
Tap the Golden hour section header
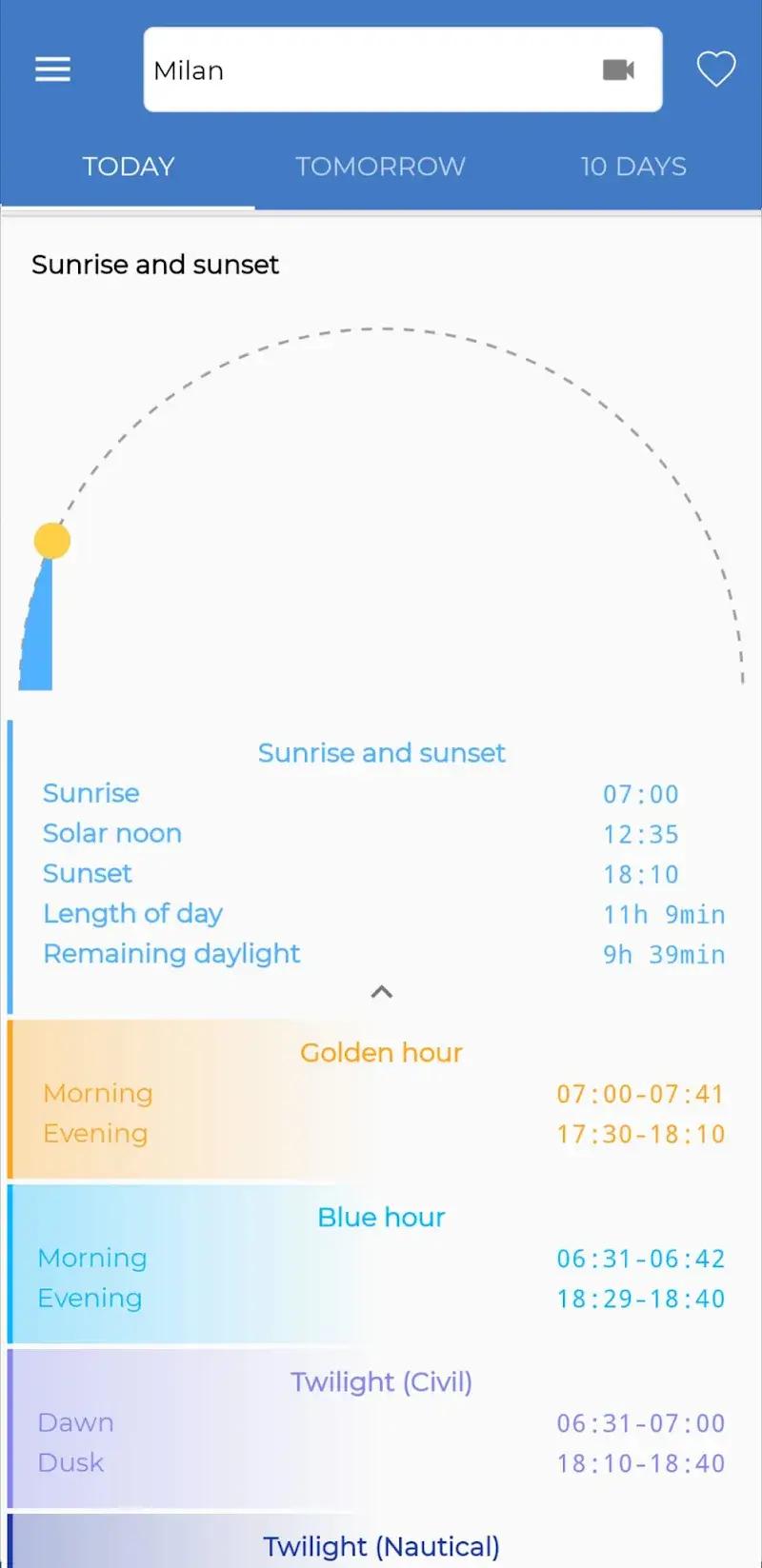point(381,1052)
